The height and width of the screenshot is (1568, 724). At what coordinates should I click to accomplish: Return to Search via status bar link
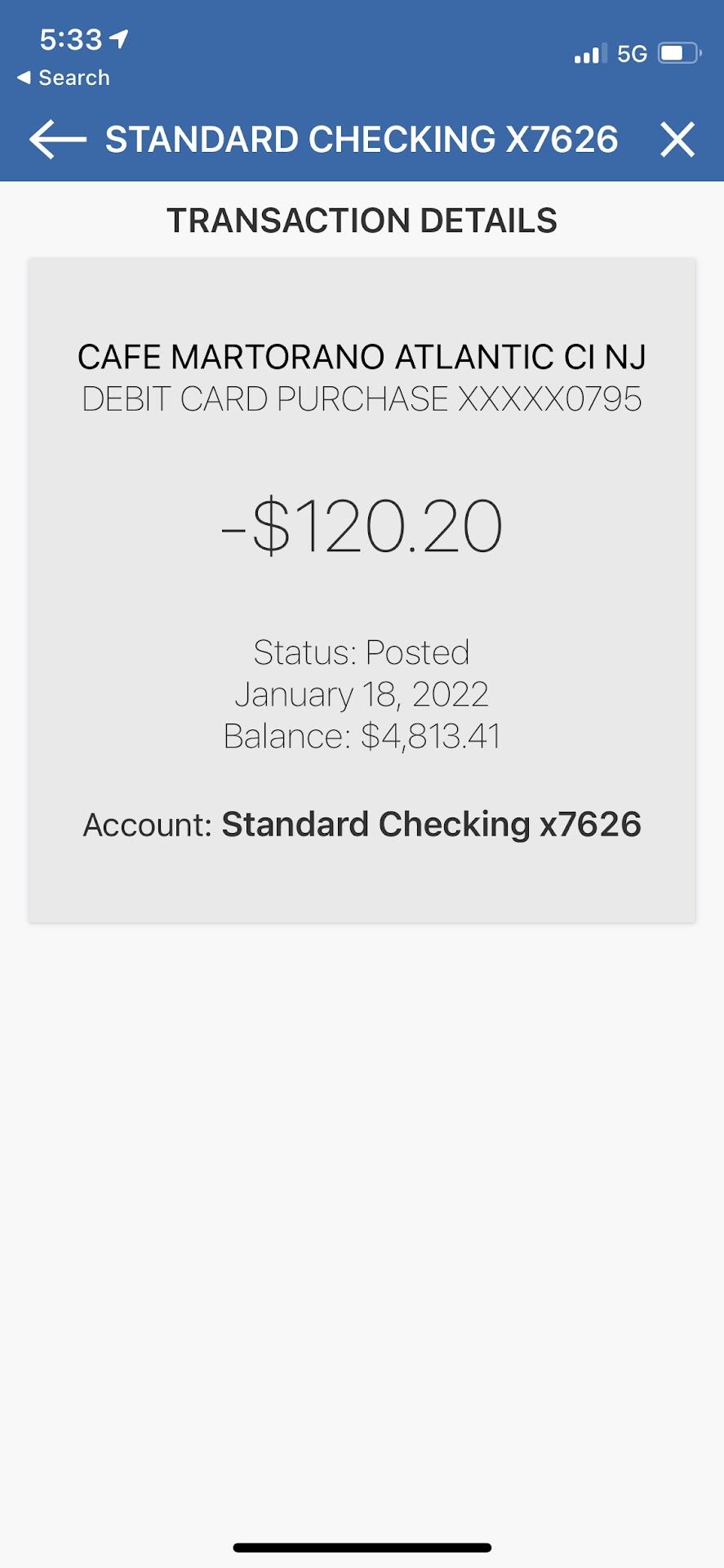coord(64,78)
